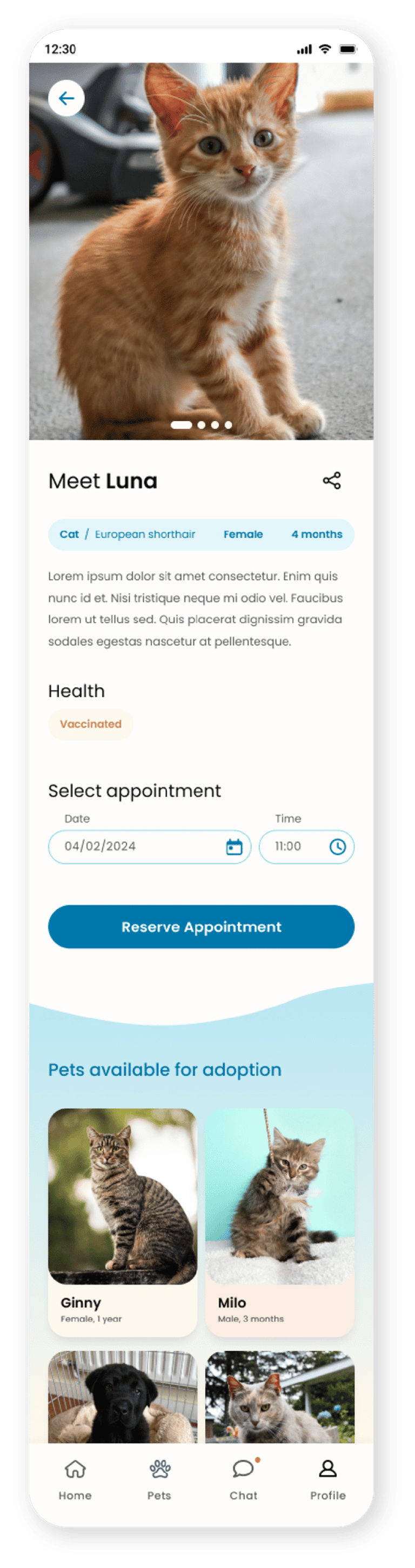Open Milo's adoption card
The height and width of the screenshot is (1568, 415).
point(280,1221)
